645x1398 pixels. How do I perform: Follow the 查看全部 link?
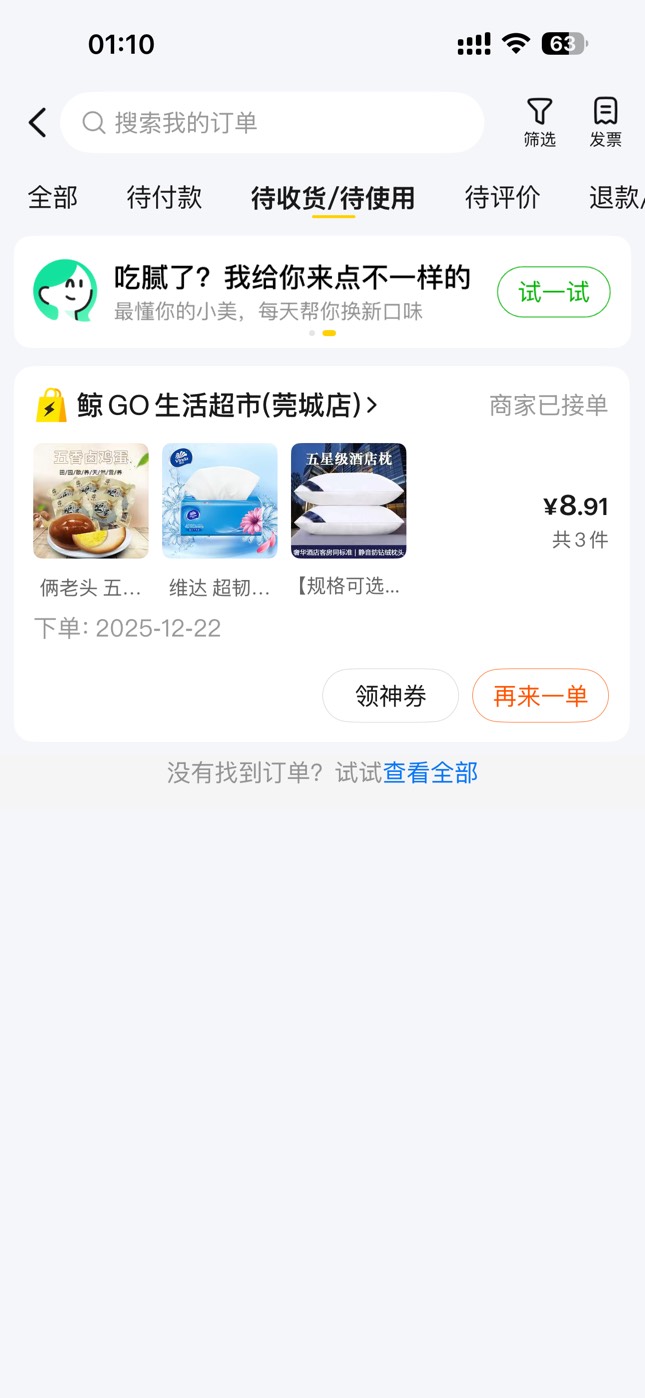coord(431,773)
